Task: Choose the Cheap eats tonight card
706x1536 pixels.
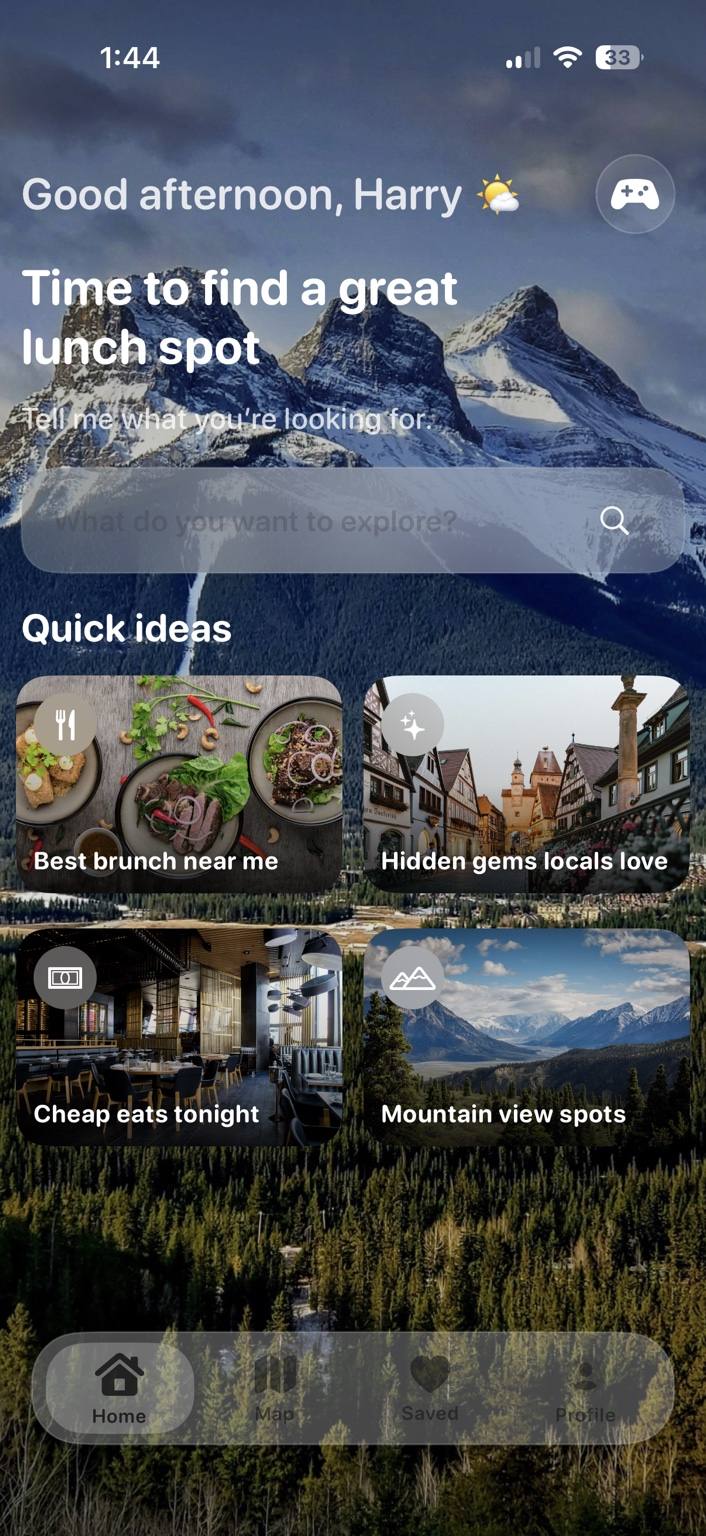Action: [179, 1037]
